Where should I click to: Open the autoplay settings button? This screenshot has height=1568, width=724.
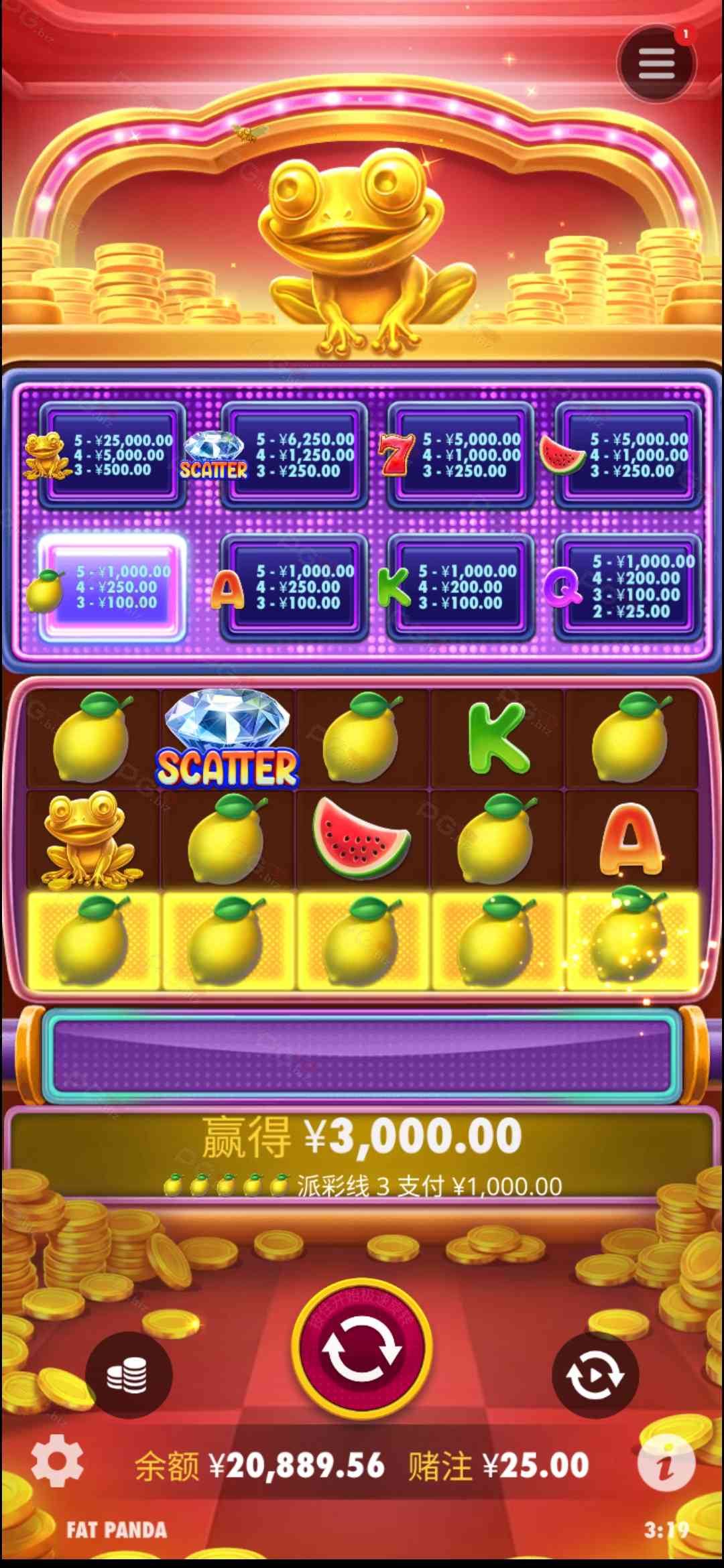(x=595, y=1375)
